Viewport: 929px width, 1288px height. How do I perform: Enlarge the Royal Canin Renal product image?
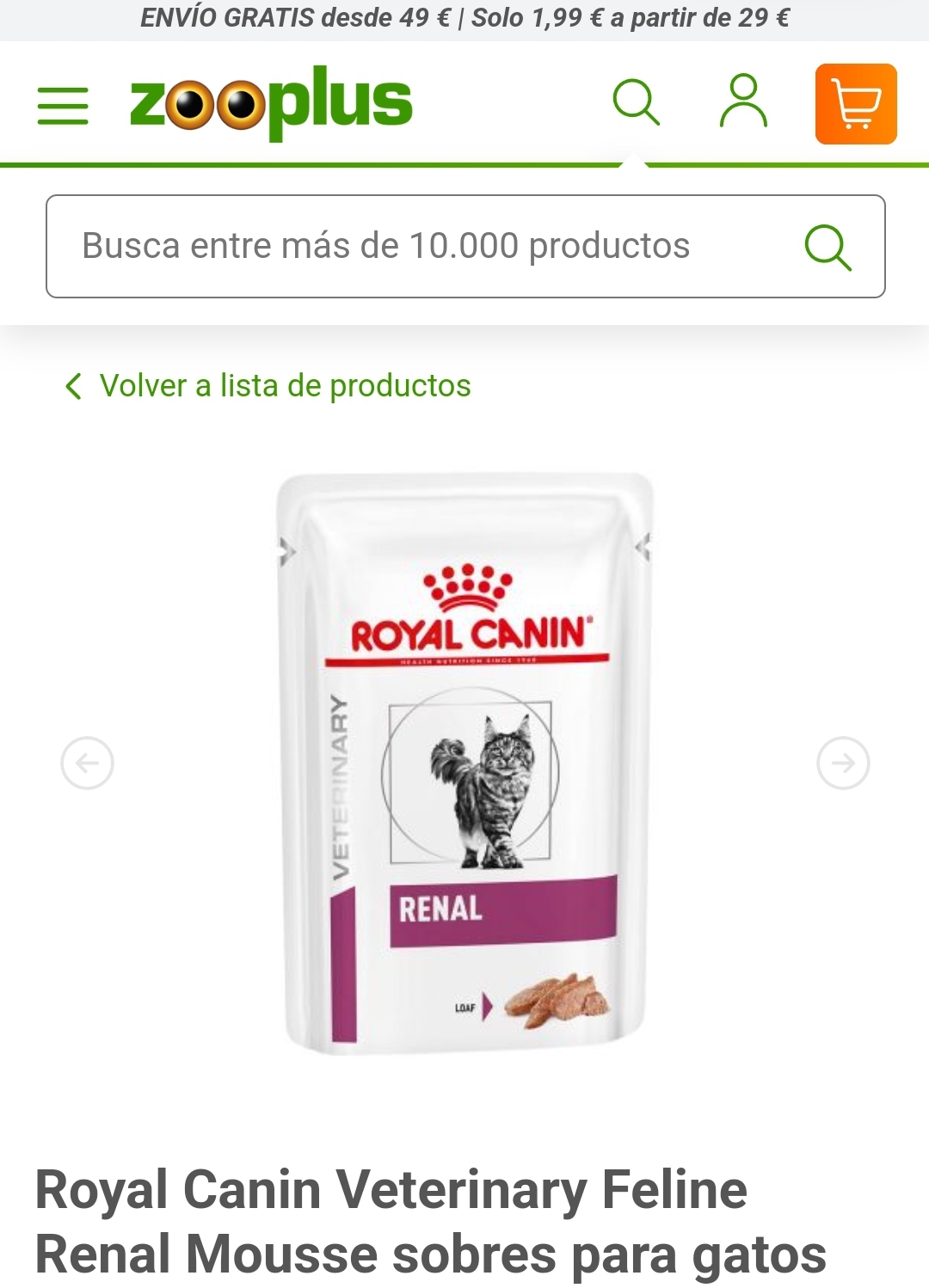[465, 763]
